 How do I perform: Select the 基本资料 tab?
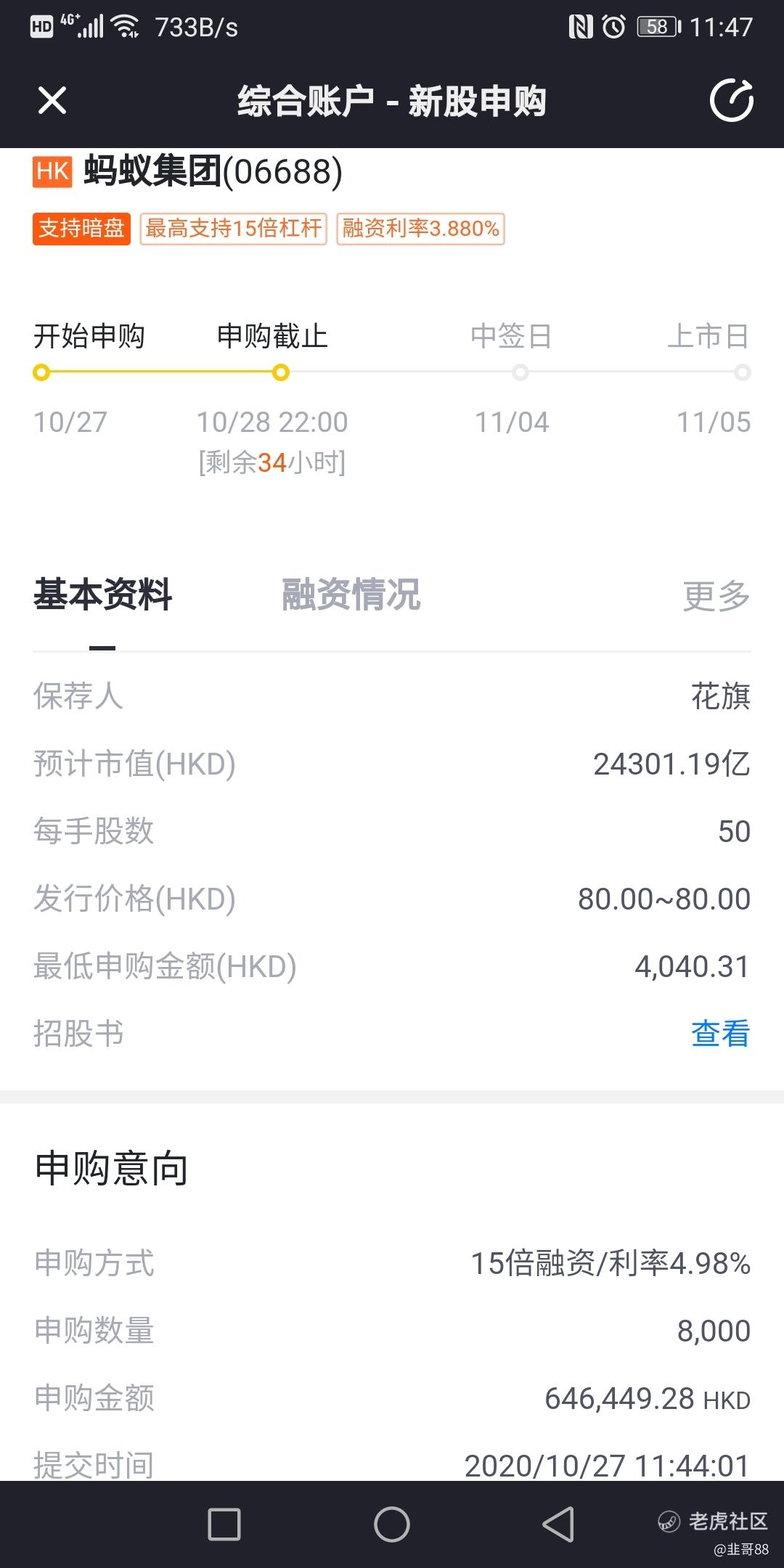102,595
